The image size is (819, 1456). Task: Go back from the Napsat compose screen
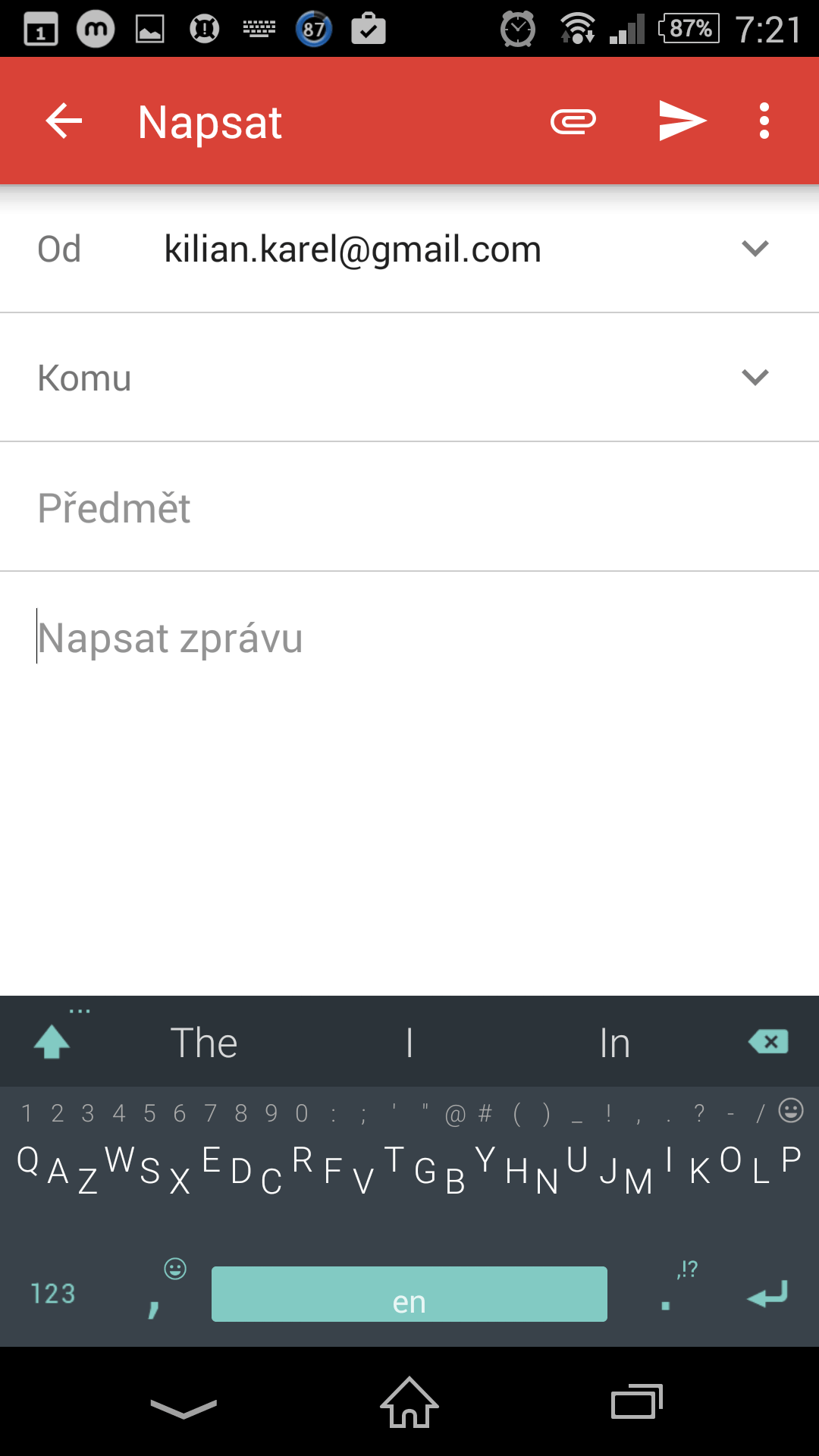coord(64,121)
